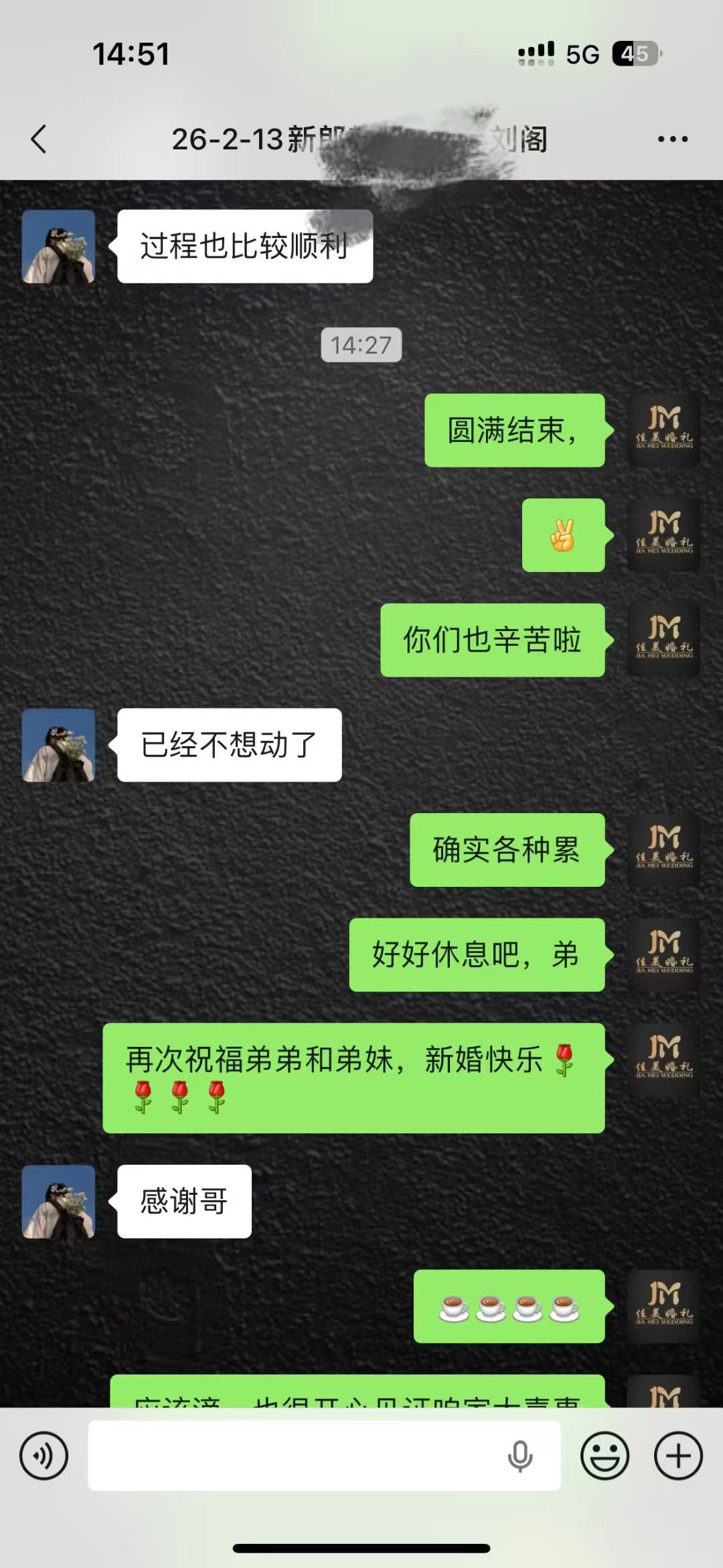Screen dimensions: 723x1568
Task: Open own JM avatar beside 圆满结束
Action: (663, 430)
